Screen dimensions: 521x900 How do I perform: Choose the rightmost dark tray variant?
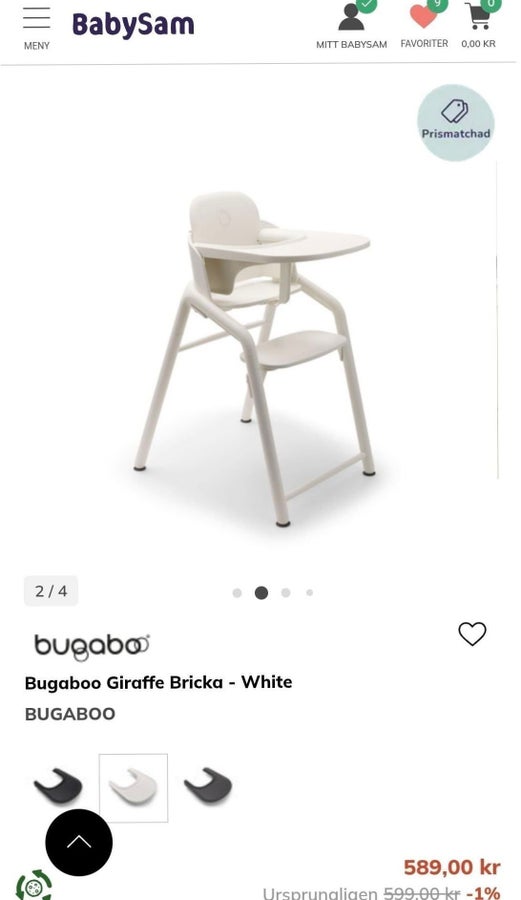click(208, 786)
